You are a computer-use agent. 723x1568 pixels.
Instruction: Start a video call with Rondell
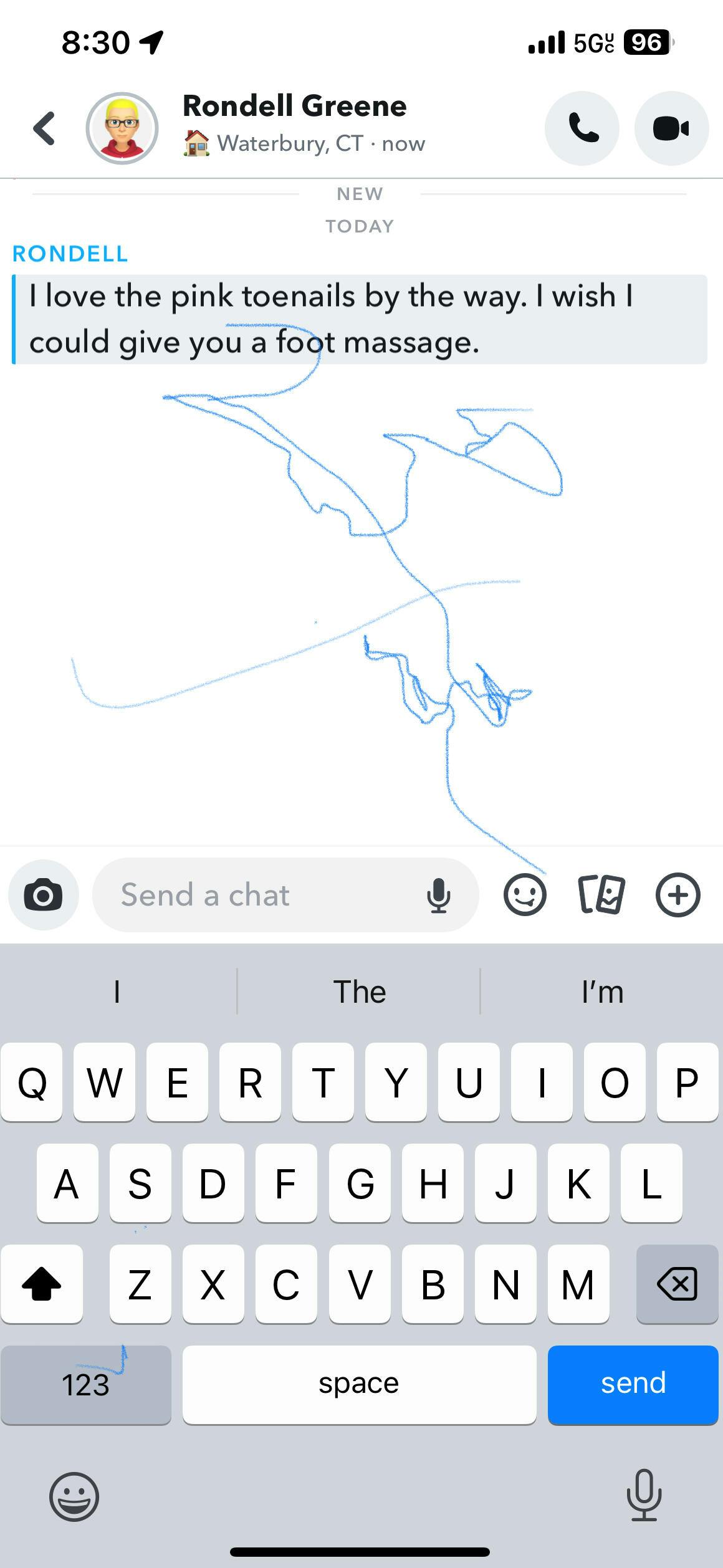pos(671,128)
